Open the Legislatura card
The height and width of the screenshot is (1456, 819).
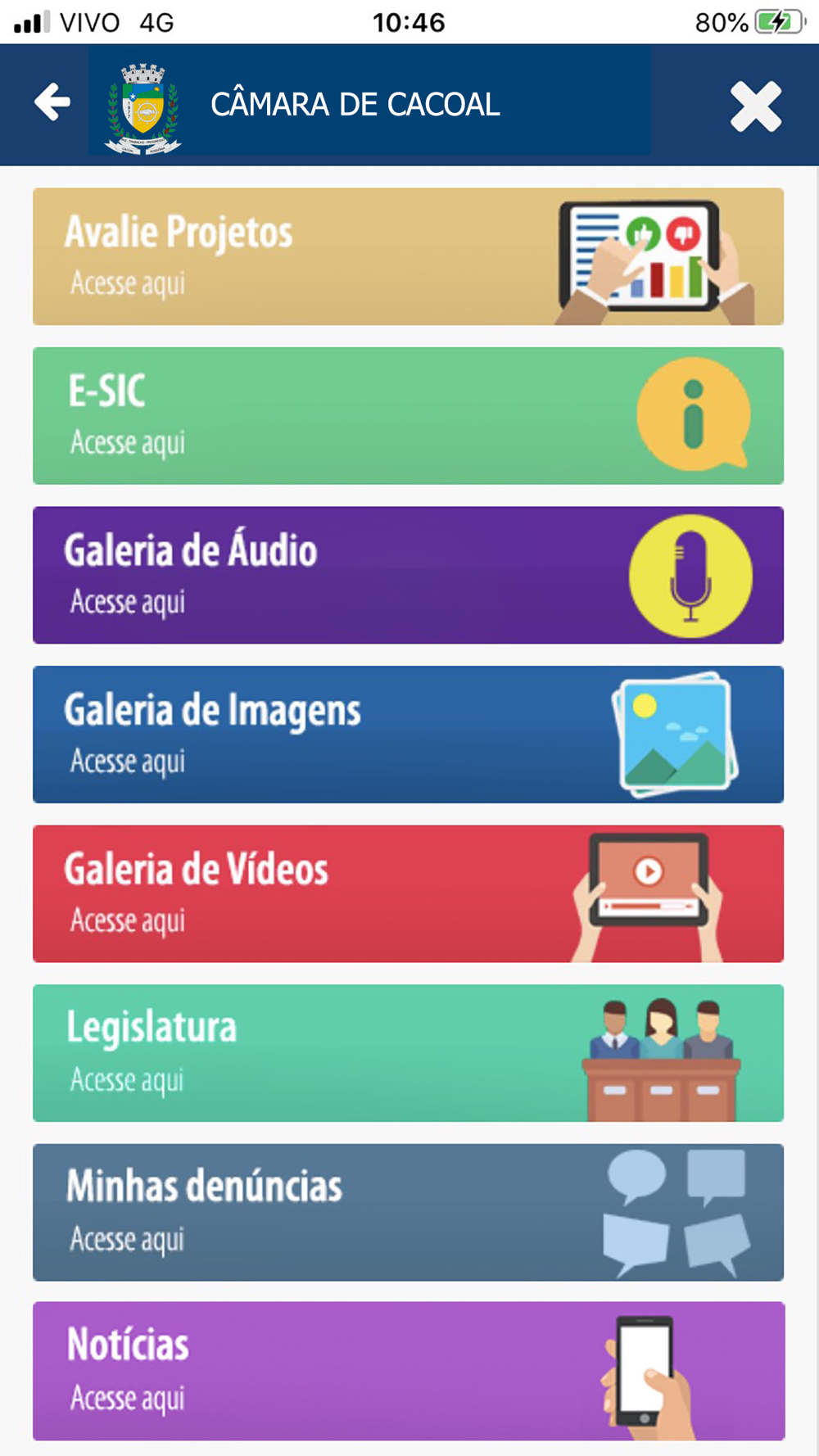tap(408, 1053)
